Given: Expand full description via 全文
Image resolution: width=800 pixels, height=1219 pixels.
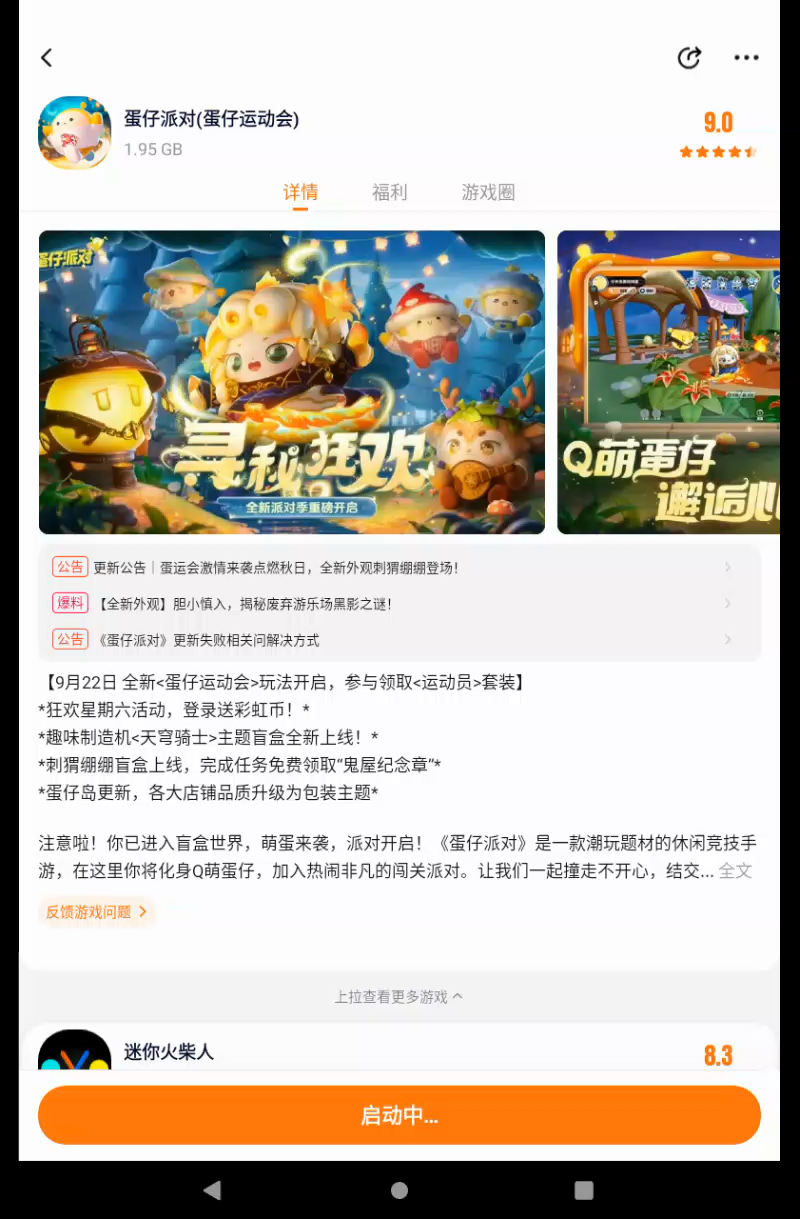Looking at the screenshot, I should tap(735, 871).
